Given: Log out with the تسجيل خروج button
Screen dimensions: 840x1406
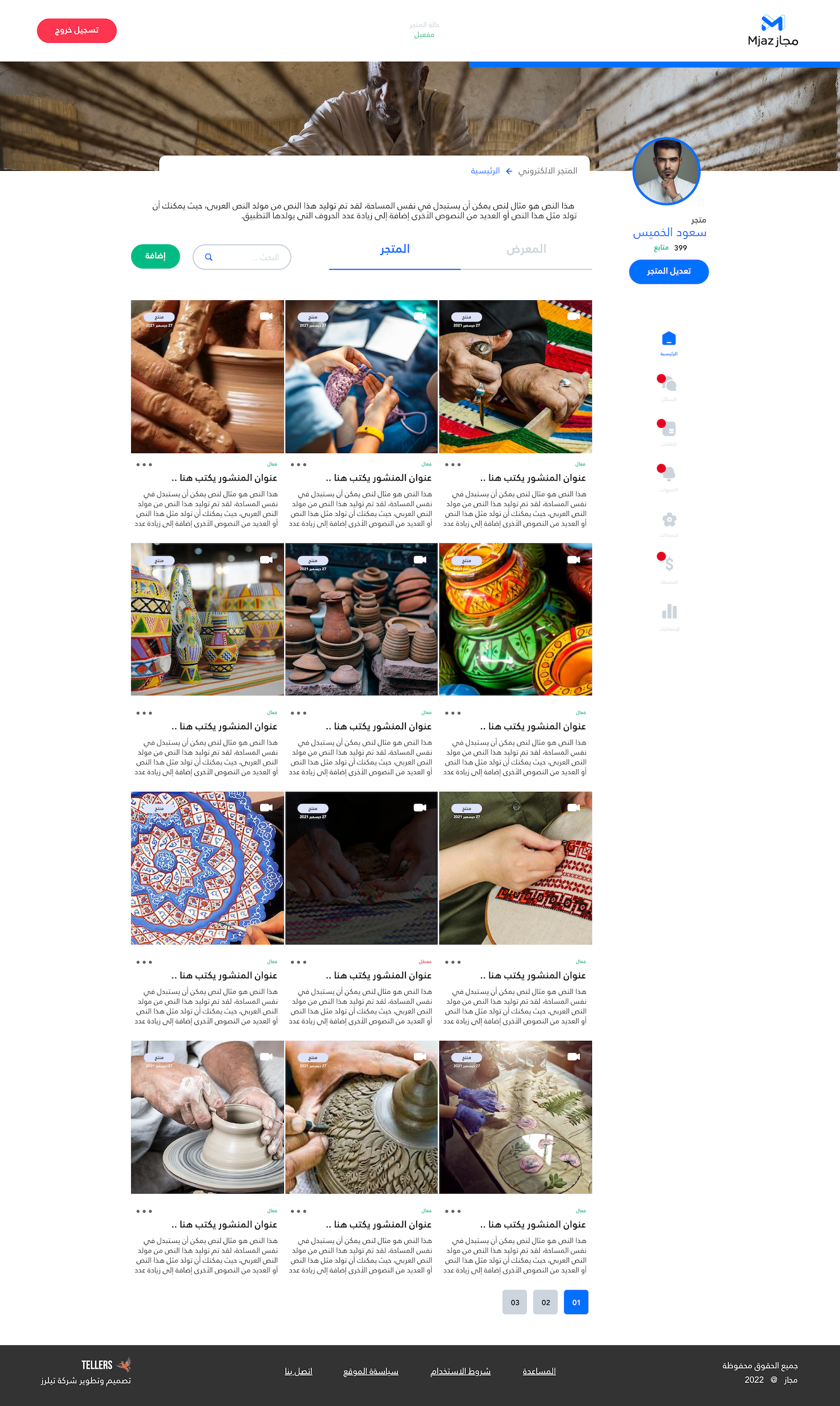Looking at the screenshot, I should [x=76, y=31].
